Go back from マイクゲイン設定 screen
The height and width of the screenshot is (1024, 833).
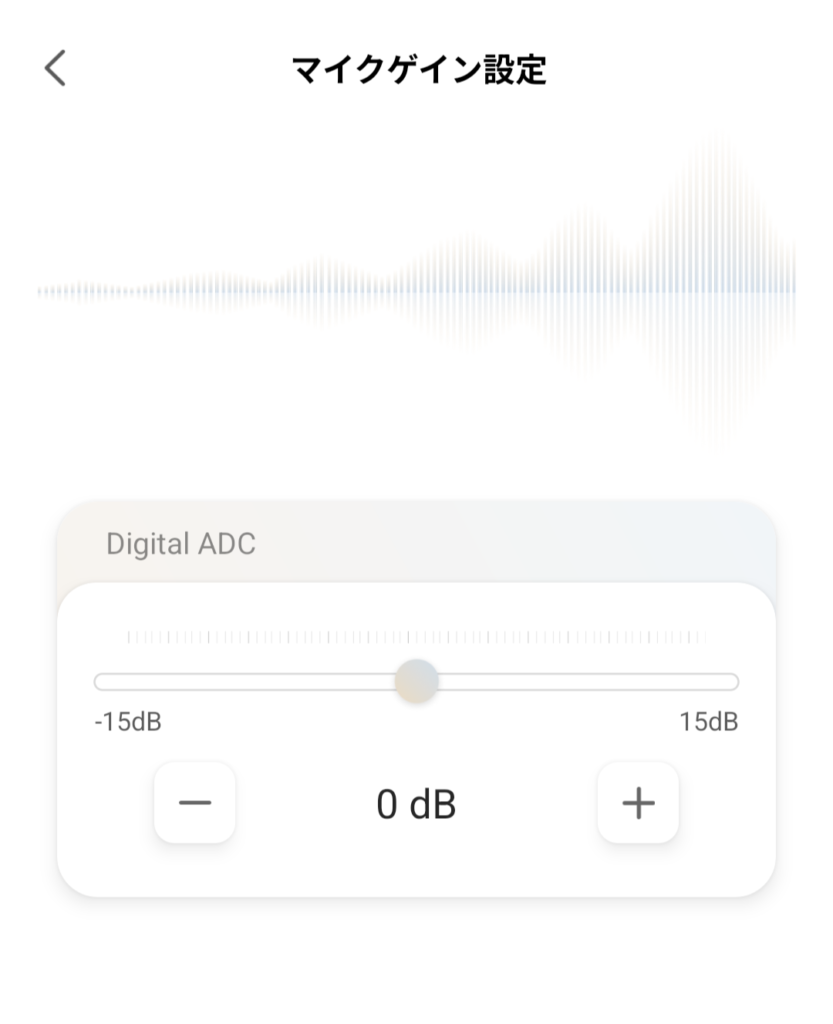tap(55, 68)
